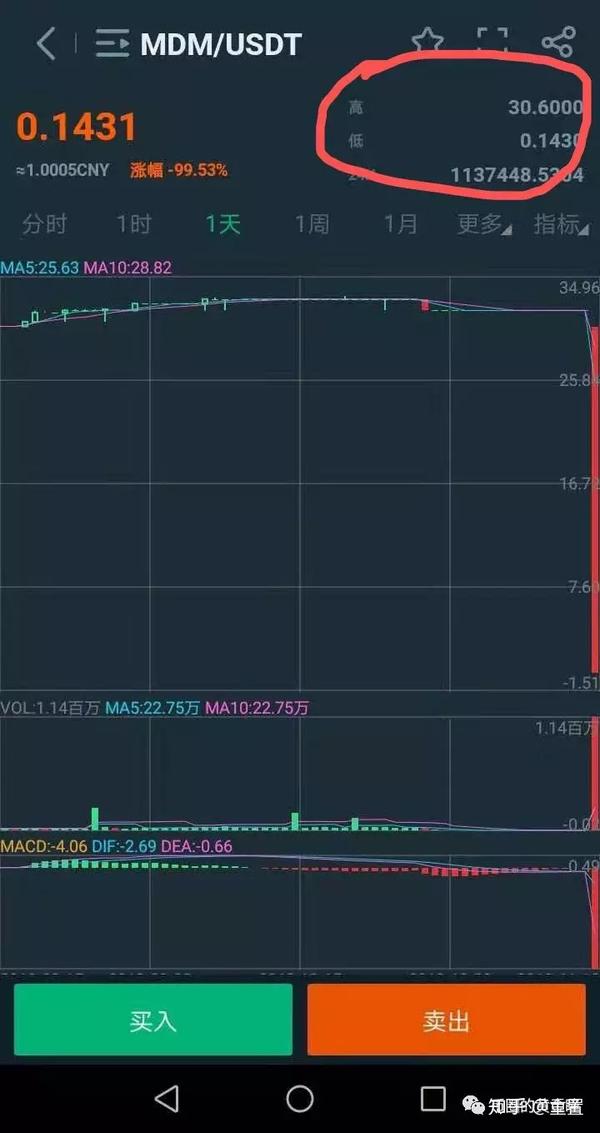This screenshot has height=1133, width=600.
Task: Open recent apps from navigation bar
Action: [433, 1099]
